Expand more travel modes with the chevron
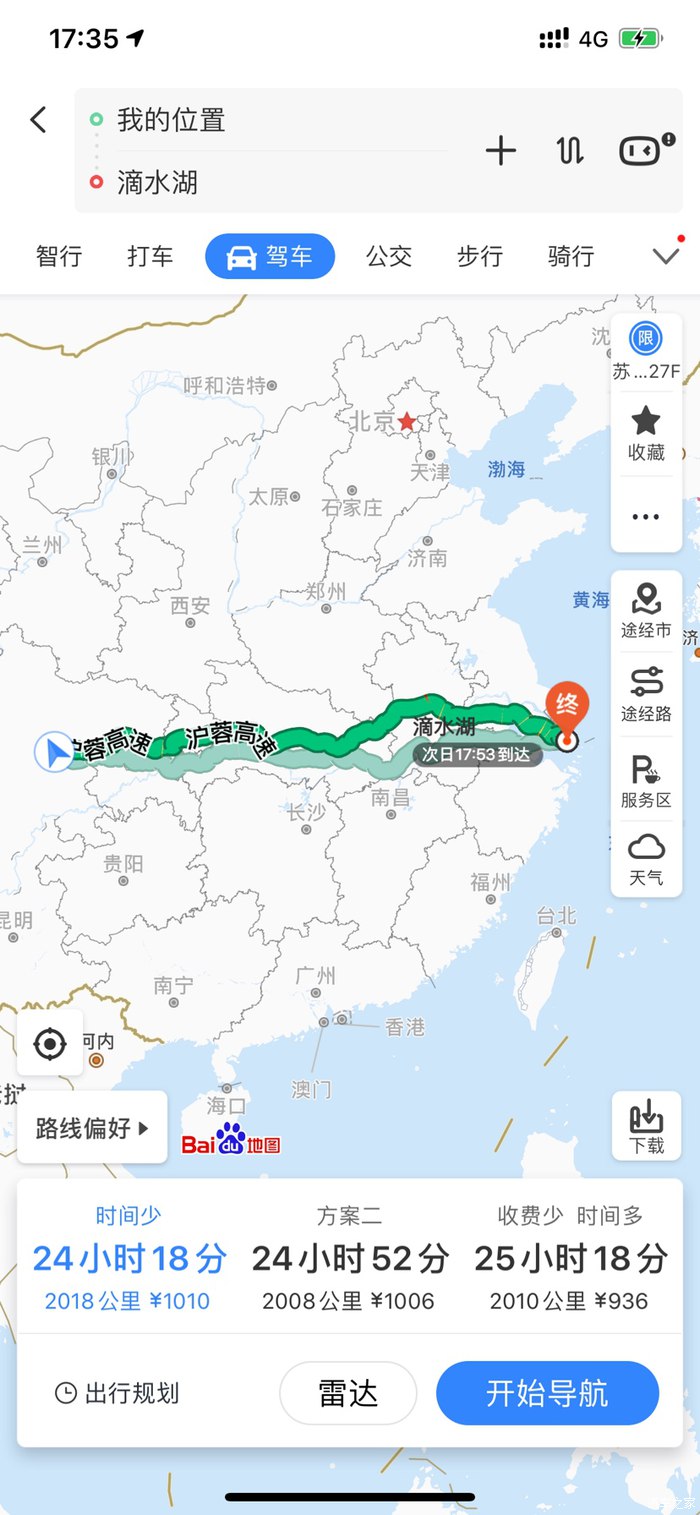The width and height of the screenshot is (700, 1515). tap(666, 256)
